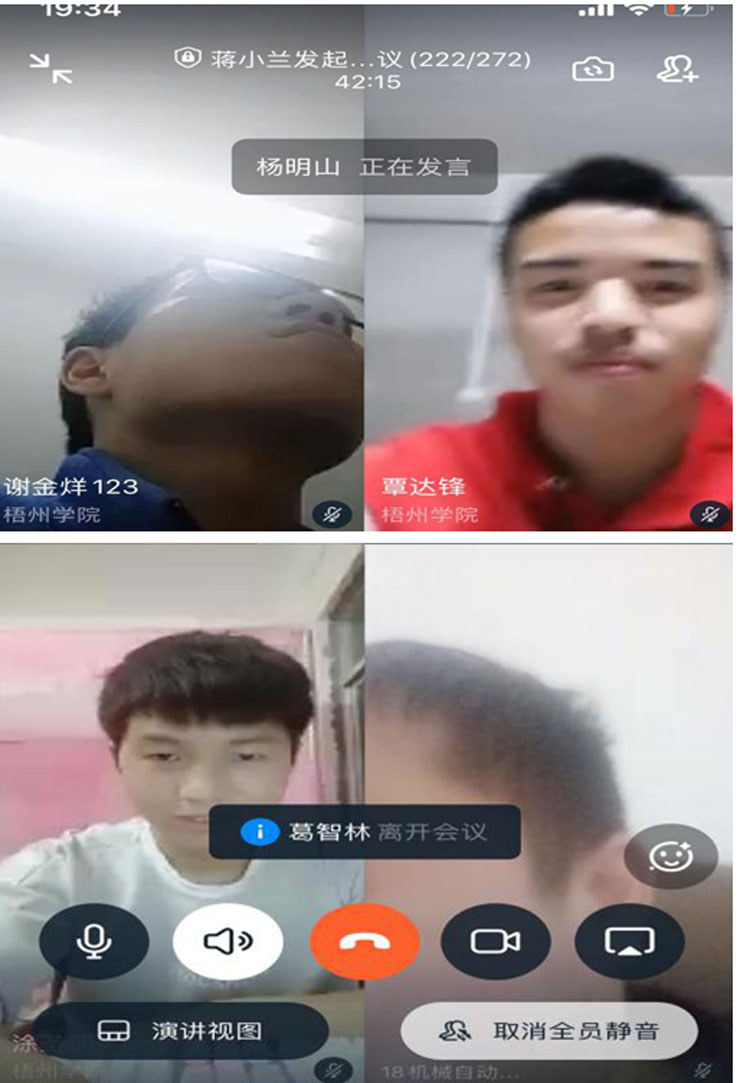Mute the microphone
The image size is (740, 1083).
click(x=94, y=941)
